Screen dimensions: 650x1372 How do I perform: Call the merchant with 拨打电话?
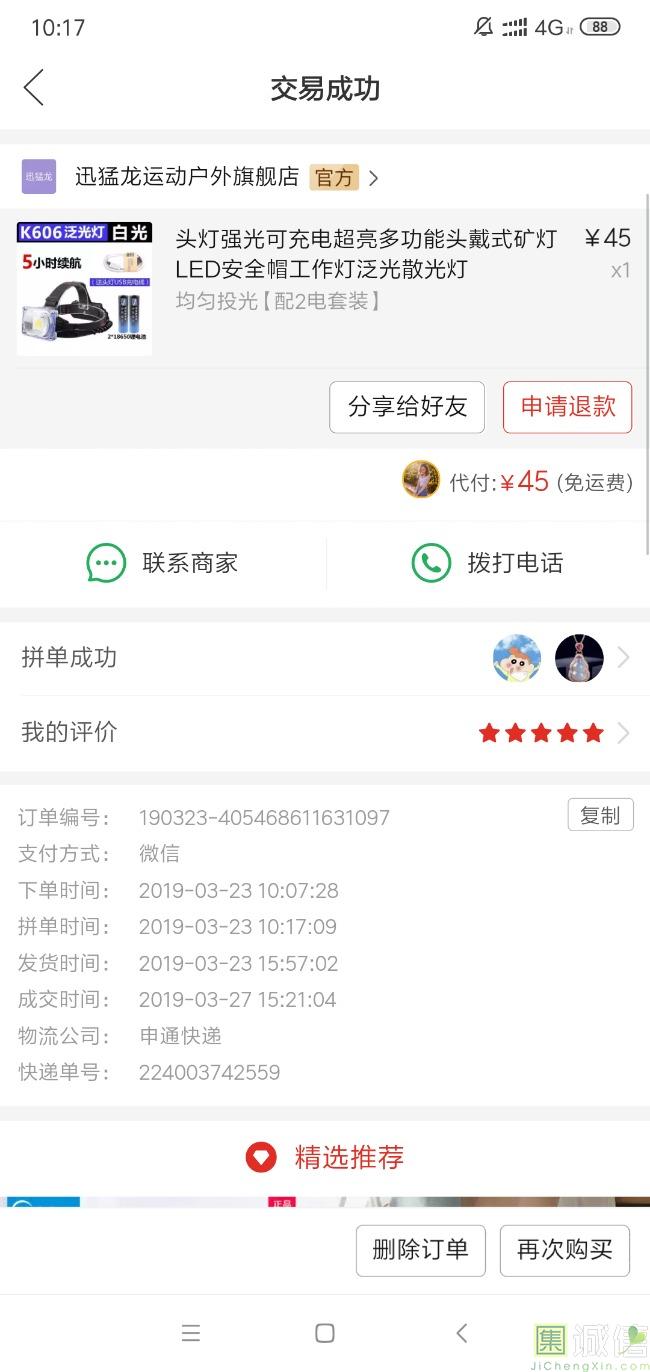coord(488,563)
